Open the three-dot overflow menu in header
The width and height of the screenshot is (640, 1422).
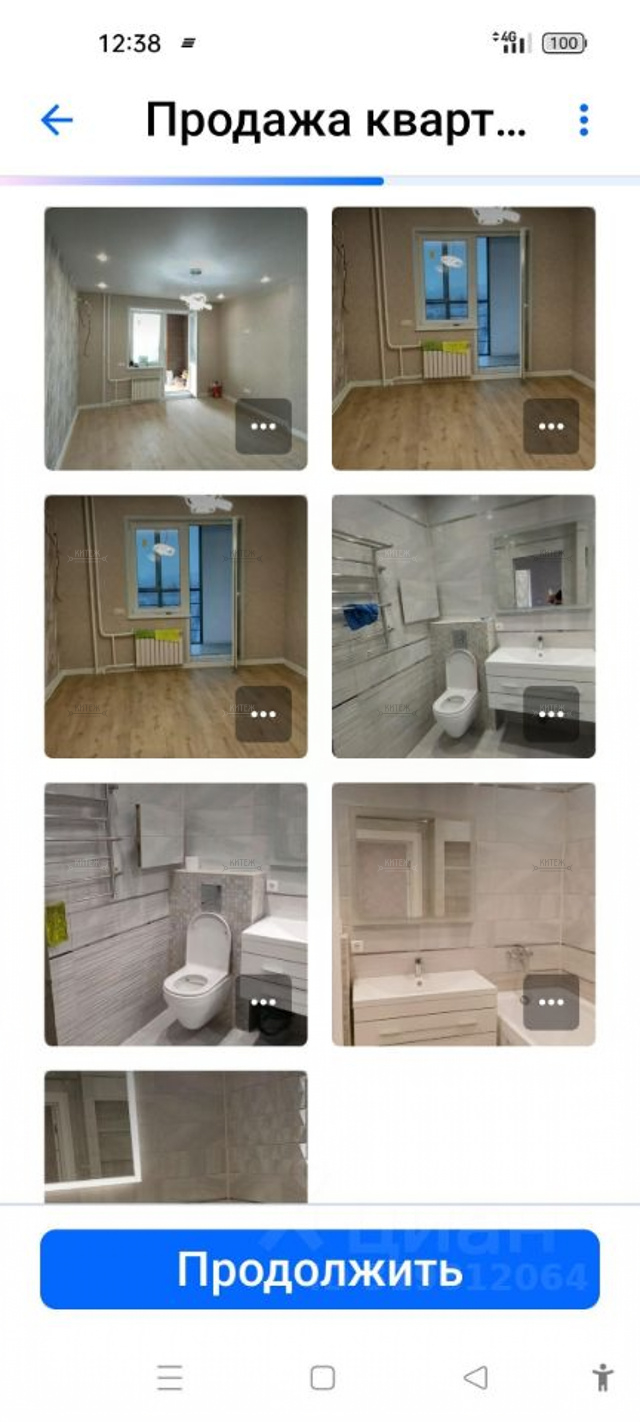pyautogui.click(x=584, y=121)
